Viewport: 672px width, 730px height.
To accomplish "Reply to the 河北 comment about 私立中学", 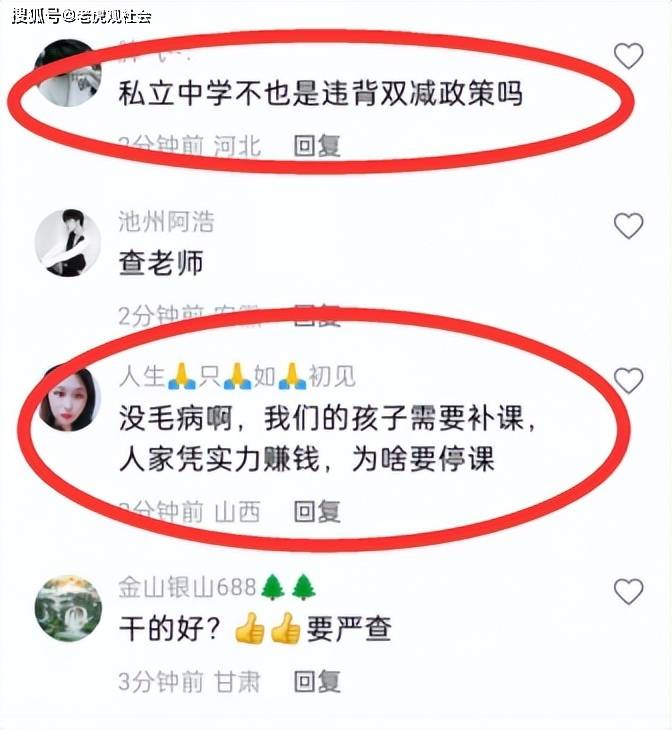I will tap(317, 145).
